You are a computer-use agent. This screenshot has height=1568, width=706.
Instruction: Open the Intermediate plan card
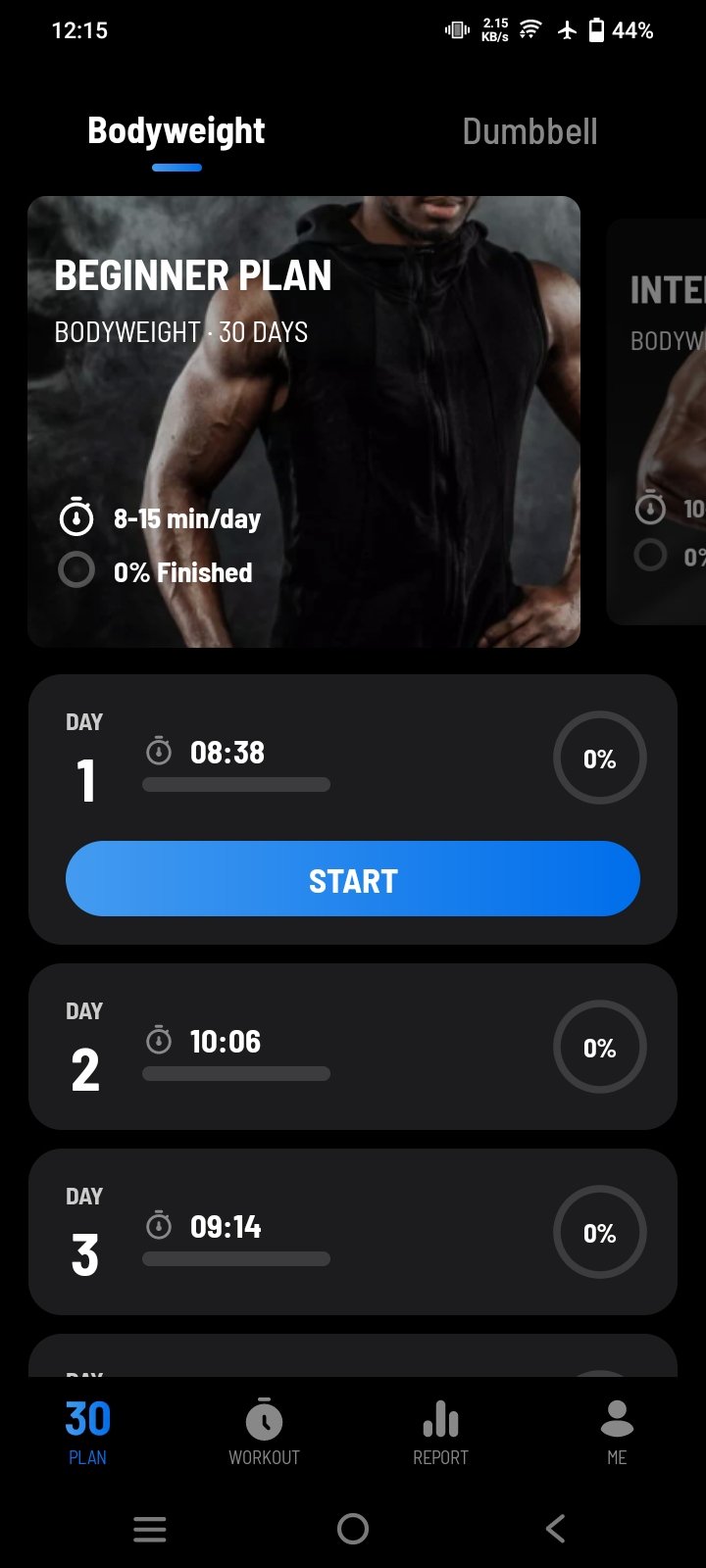coord(659,421)
